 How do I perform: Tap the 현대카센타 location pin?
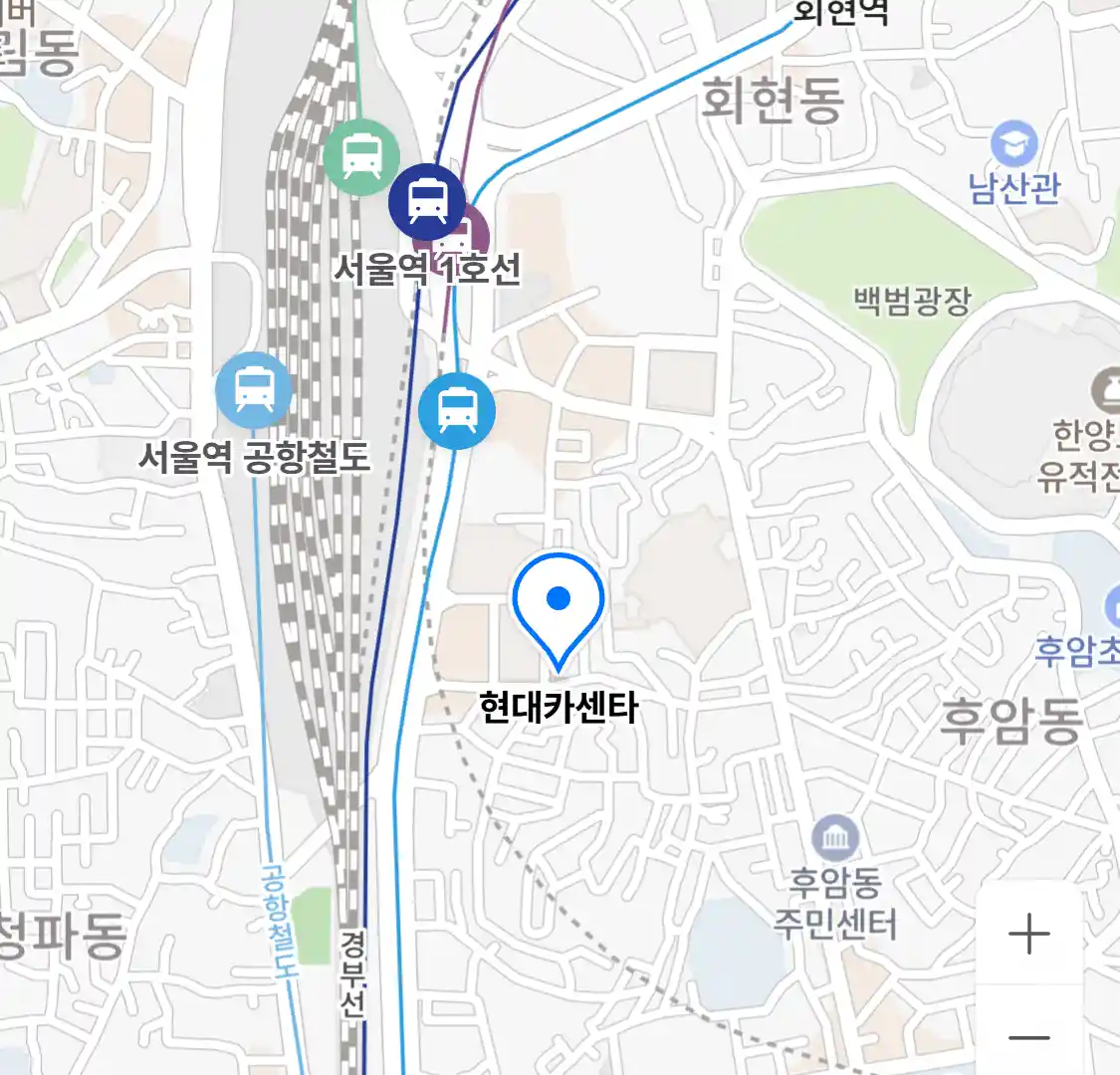559,603
